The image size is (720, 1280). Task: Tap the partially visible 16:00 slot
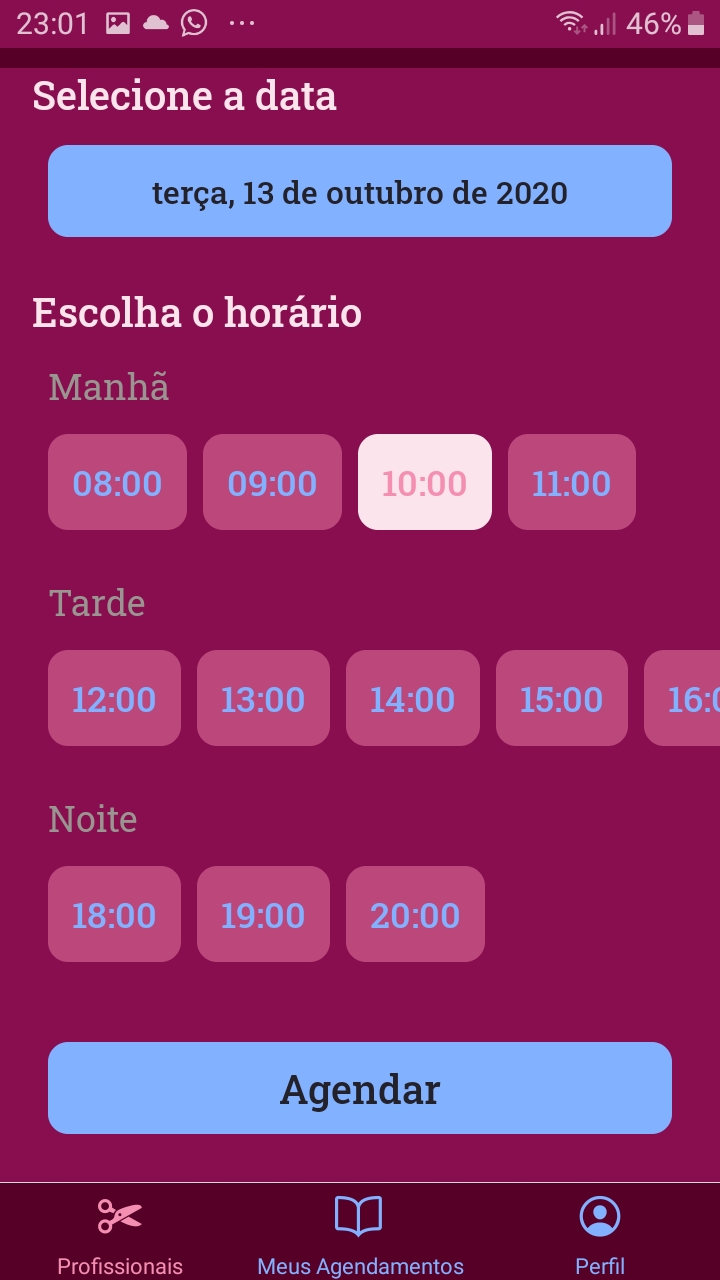click(683, 698)
